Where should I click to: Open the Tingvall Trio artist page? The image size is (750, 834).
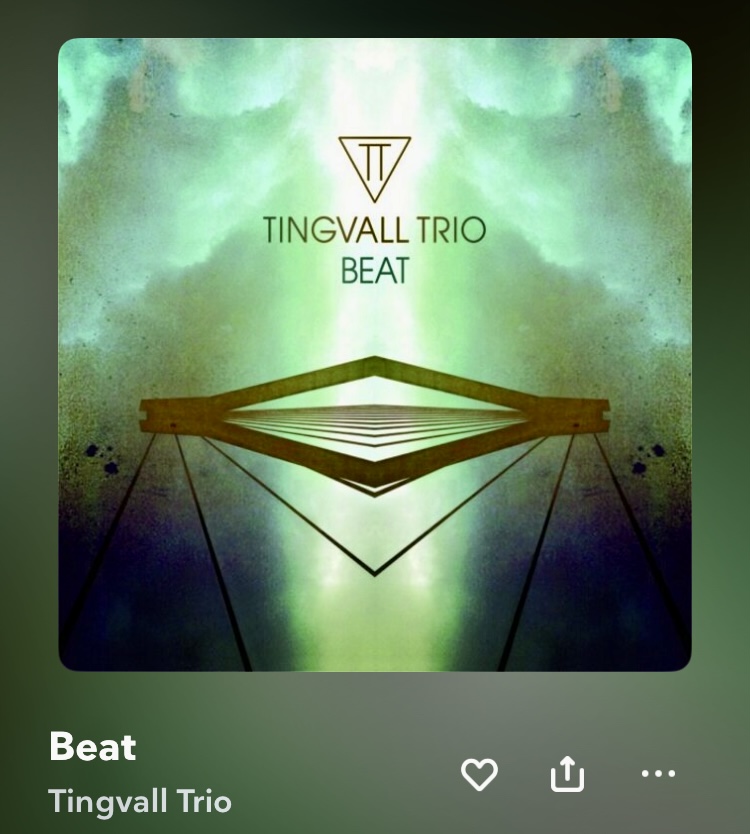pyautogui.click(x=140, y=801)
